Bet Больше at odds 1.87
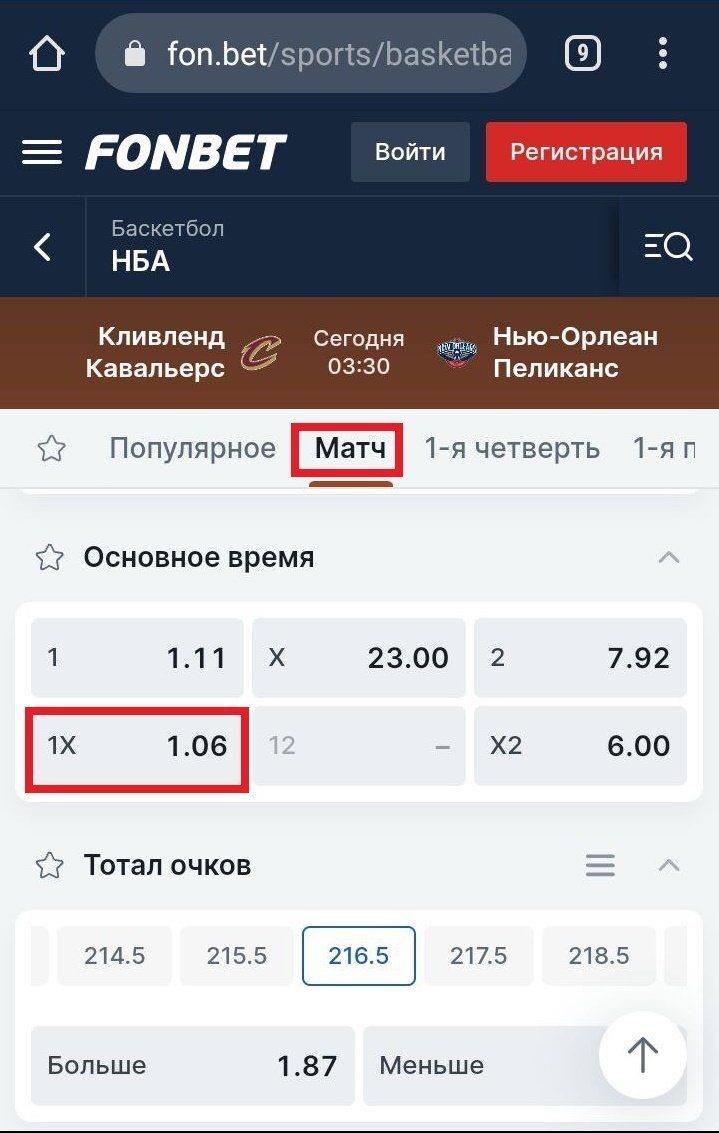The height and width of the screenshot is (1133, 719). click(x=192, y=1065)
